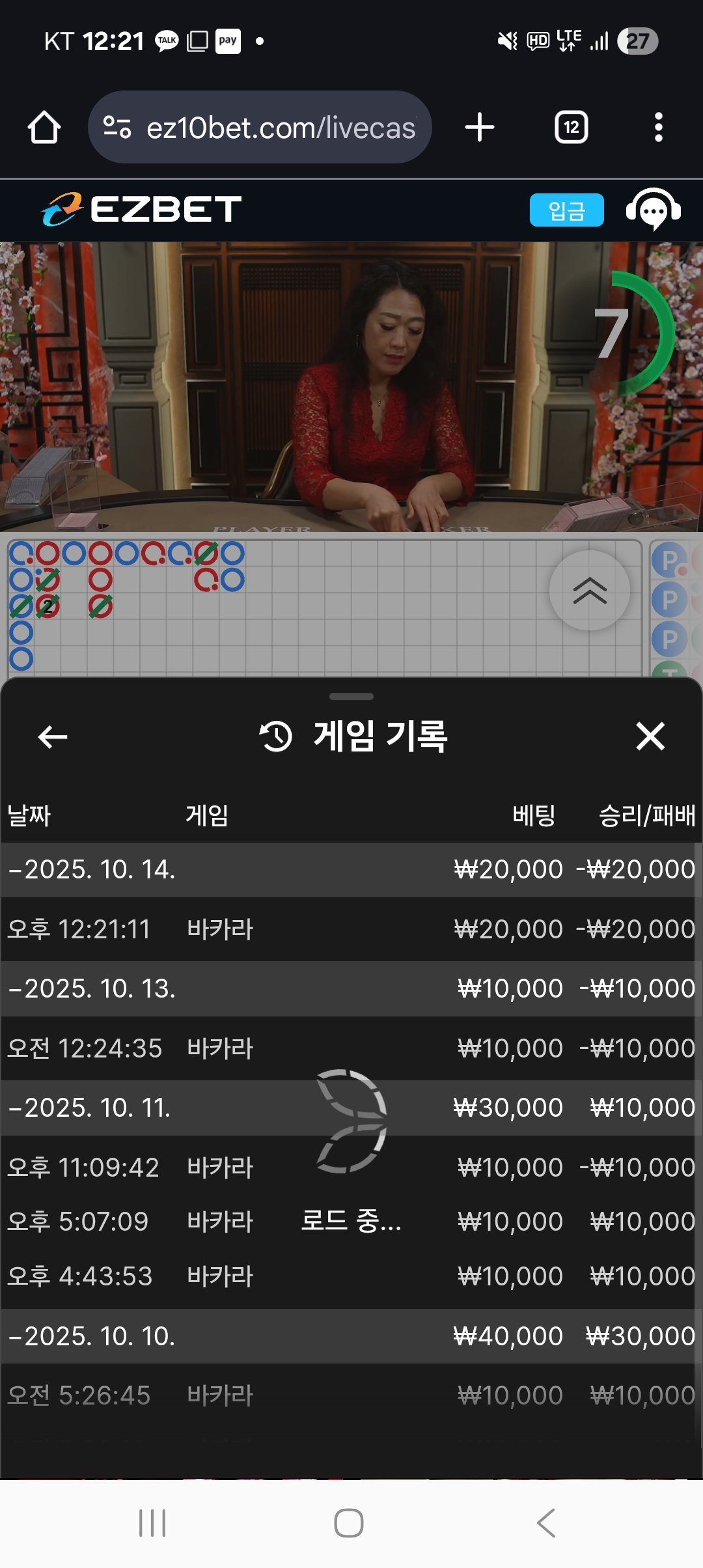
Task: Tap the system back button
Action: click(545, 1523)
